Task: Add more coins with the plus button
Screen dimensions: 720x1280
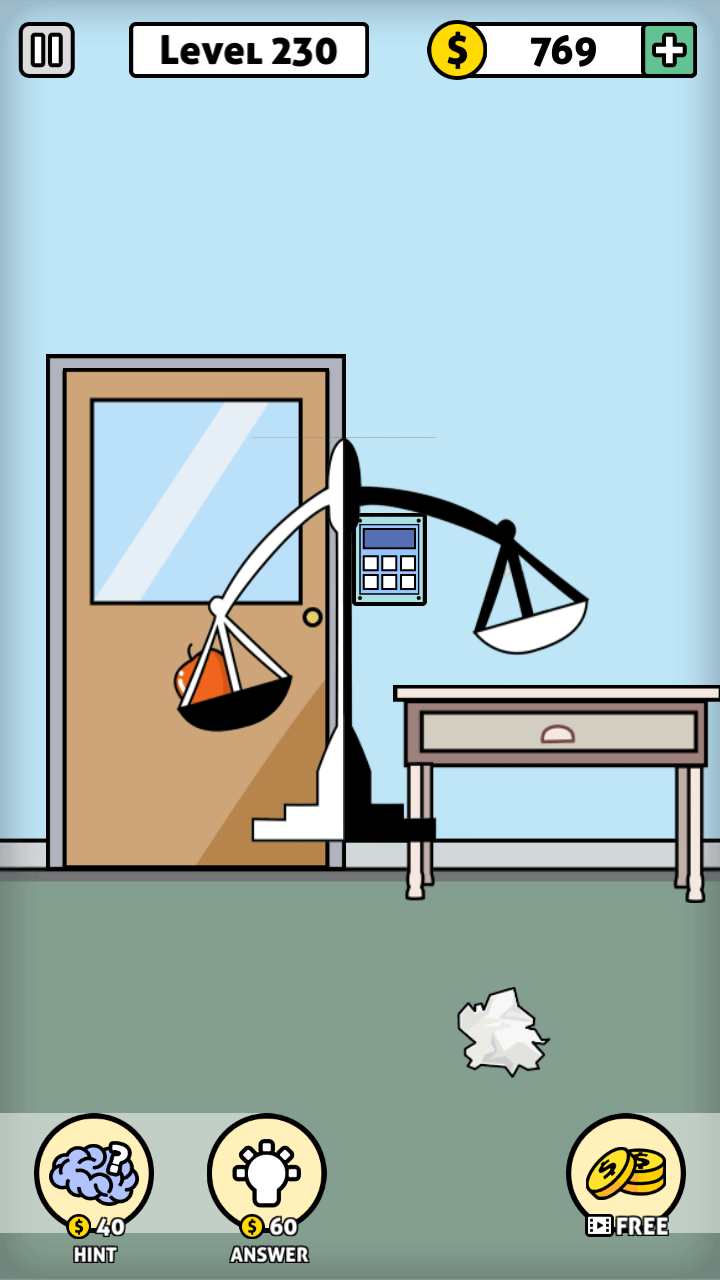Action: (668, 50)
